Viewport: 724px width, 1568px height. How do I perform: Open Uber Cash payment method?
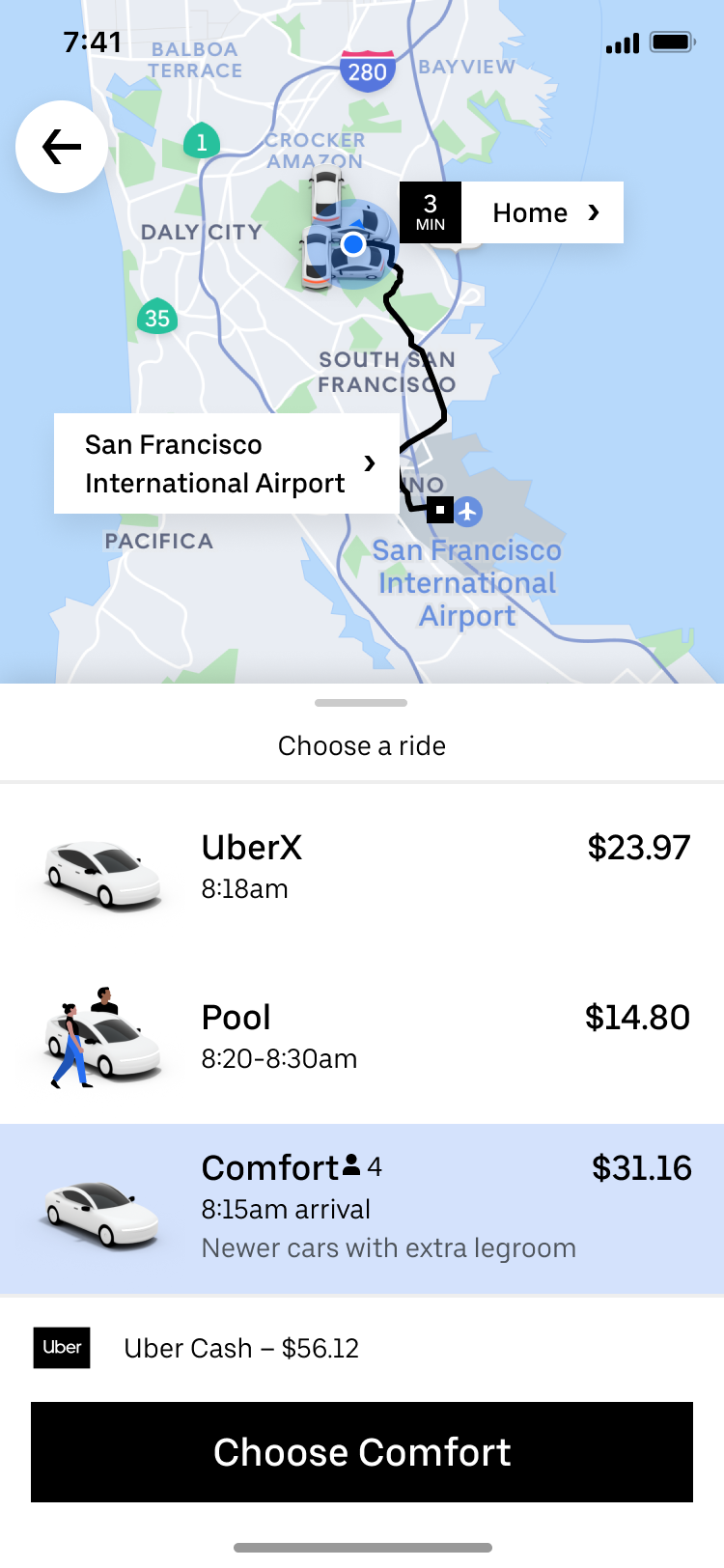[241, 1348]
